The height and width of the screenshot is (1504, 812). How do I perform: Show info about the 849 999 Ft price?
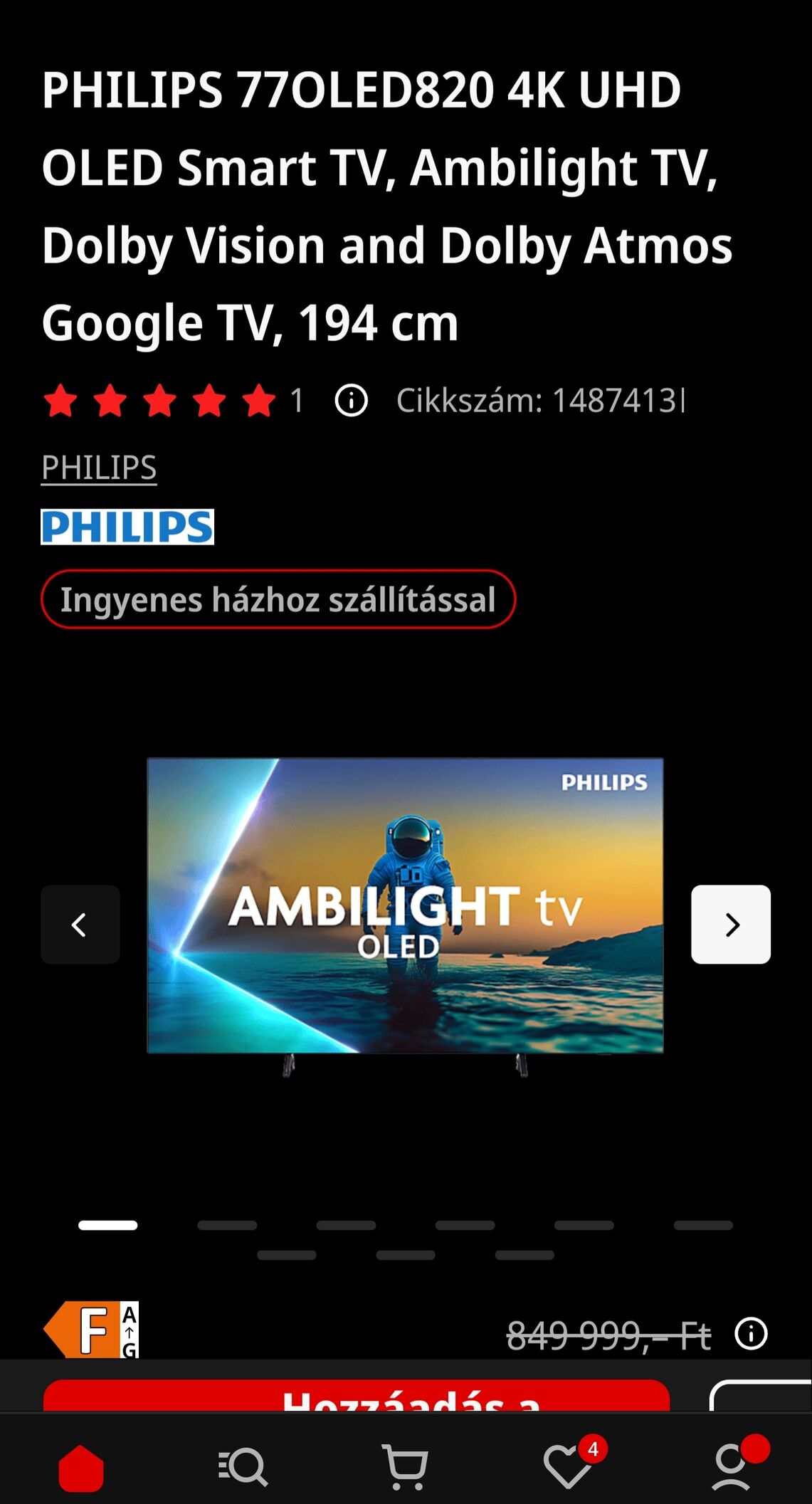click(751, 1334)
